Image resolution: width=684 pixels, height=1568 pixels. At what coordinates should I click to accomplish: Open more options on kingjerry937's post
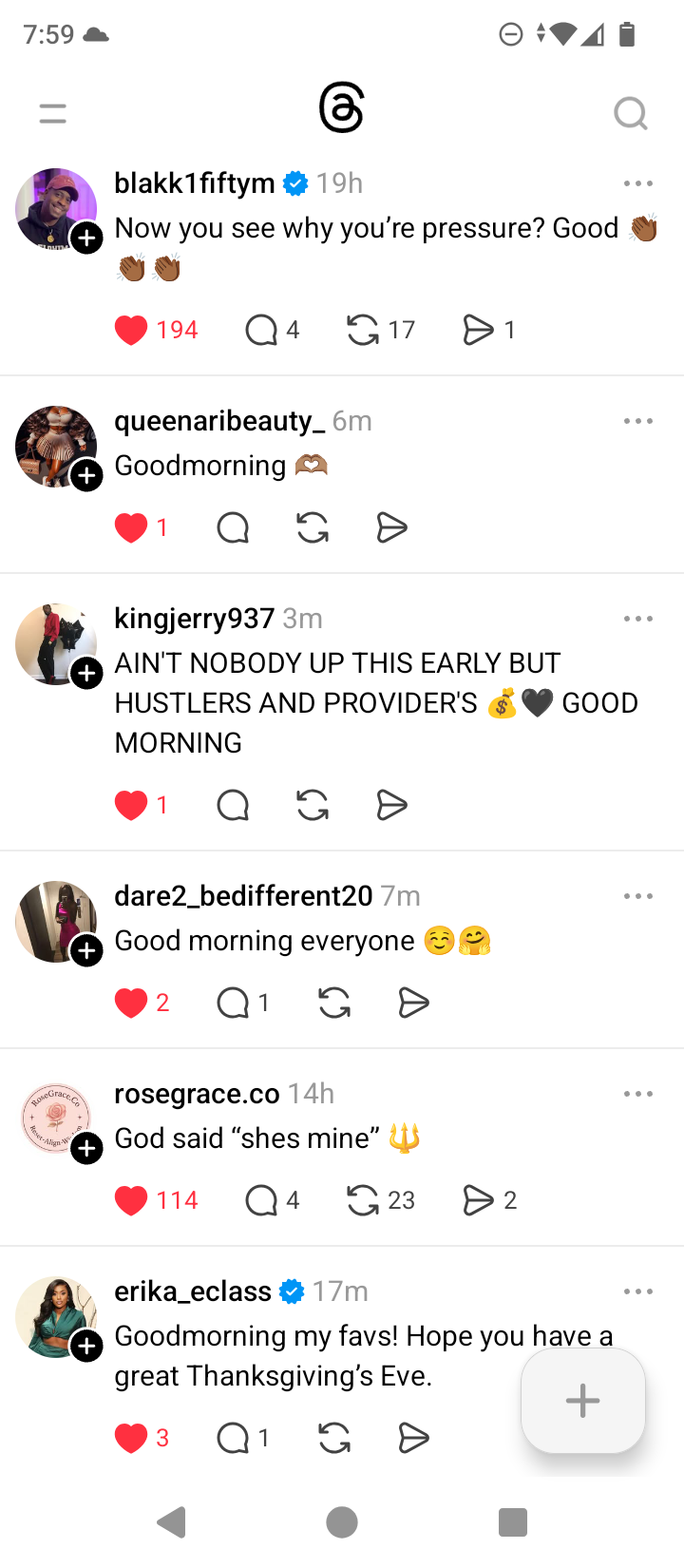click(x=638, y=619)
